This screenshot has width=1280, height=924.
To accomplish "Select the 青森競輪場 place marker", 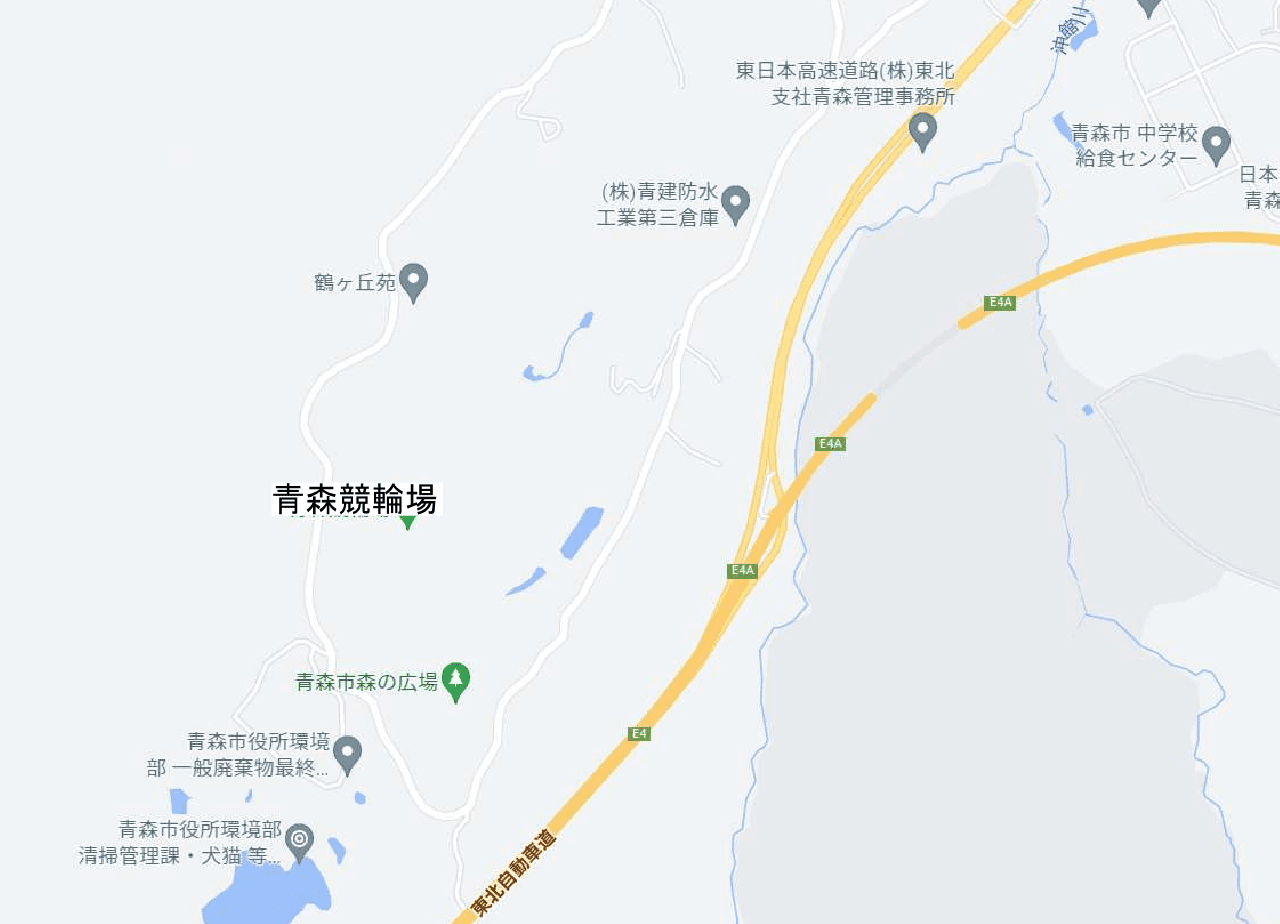I will coord(407,519).
